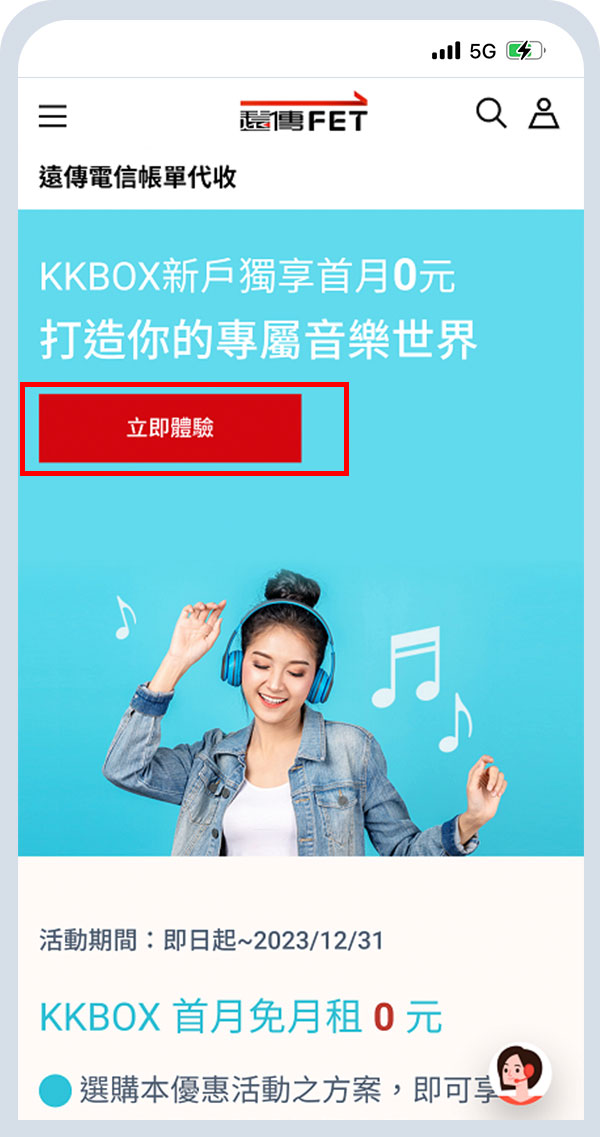Open the account profile icon
The width and height of the screenshot is (600, 1137).
point(544,113)
